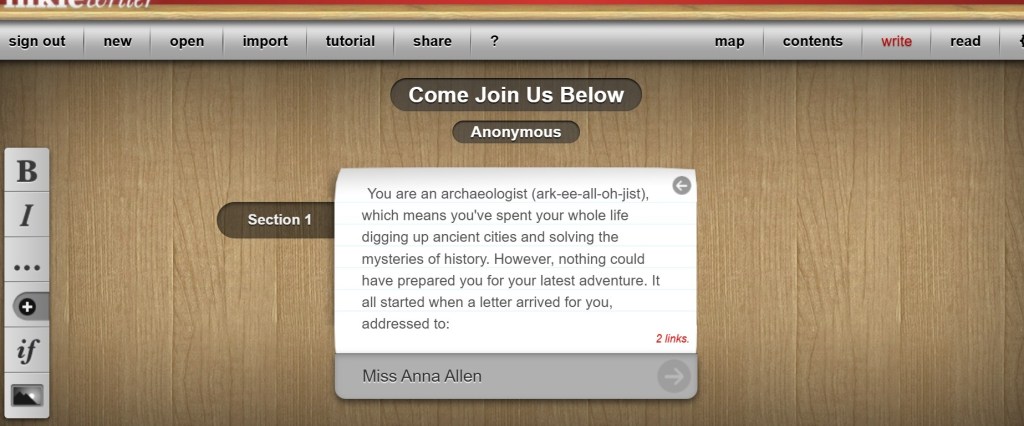The image size is (1024, 426).
Task: Insert an if condition
Action: 27,350
